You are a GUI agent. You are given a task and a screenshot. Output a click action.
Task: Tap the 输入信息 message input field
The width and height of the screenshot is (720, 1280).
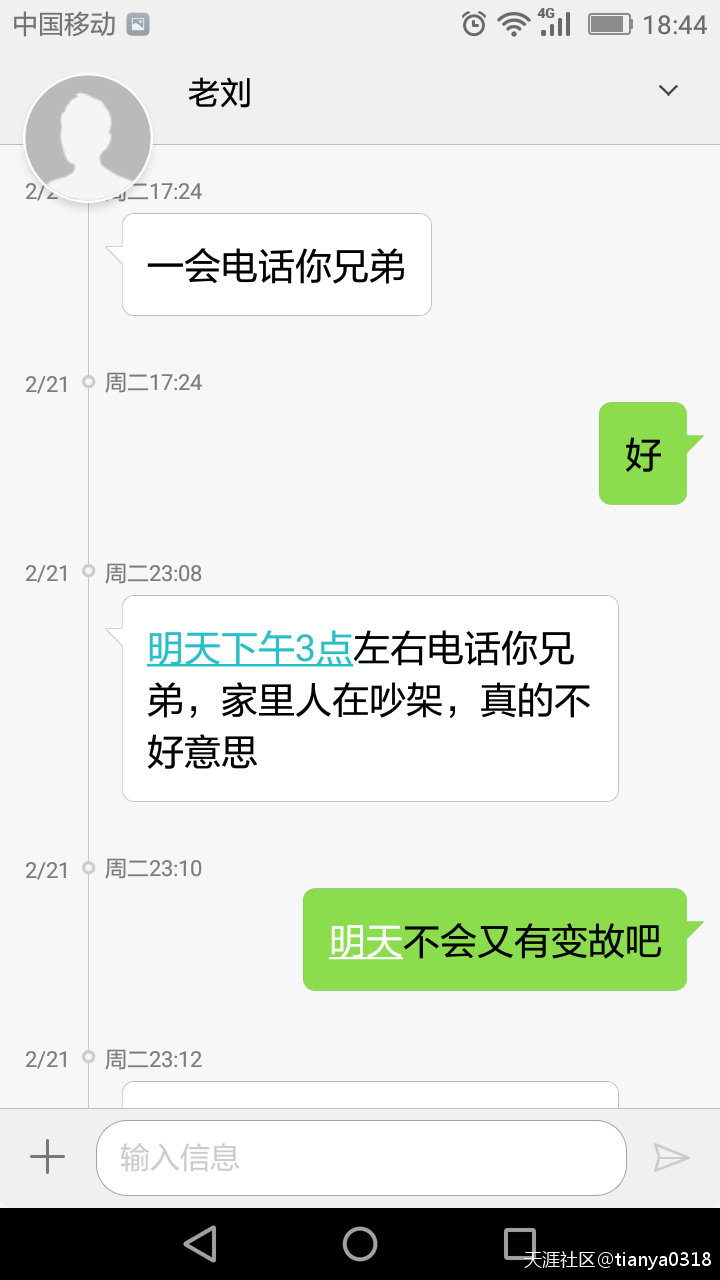point(360,1157)
